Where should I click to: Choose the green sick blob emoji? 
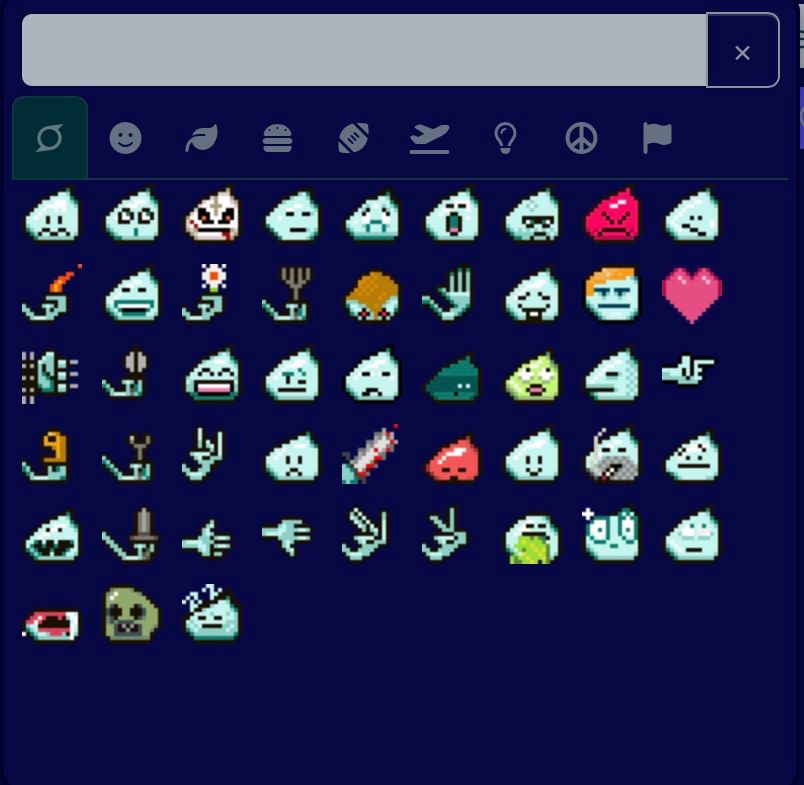[x=532, y=376]
